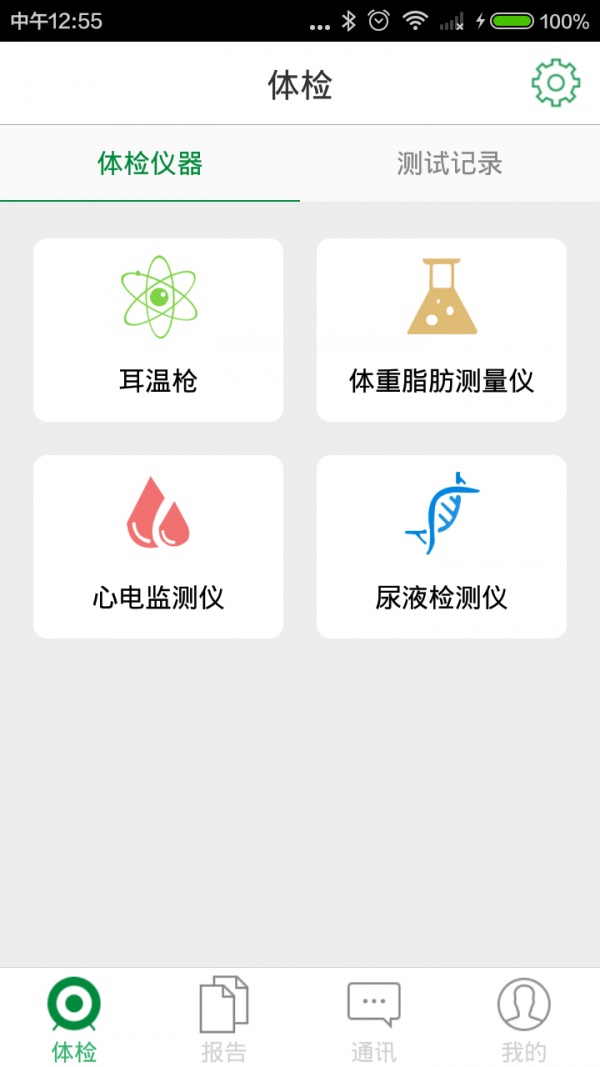Open the settings gear icon

point(555,84)
